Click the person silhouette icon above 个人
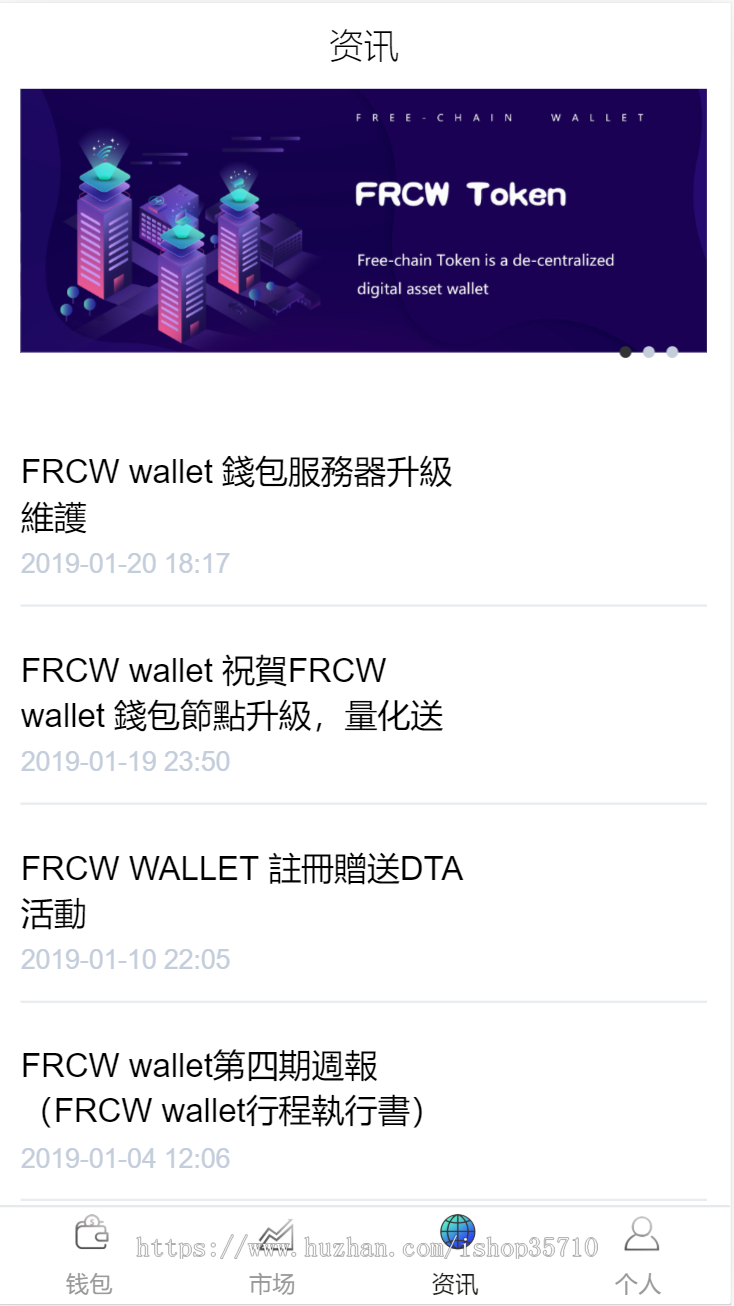This screenshot has width=734, height=1306. pos(641,1235)
